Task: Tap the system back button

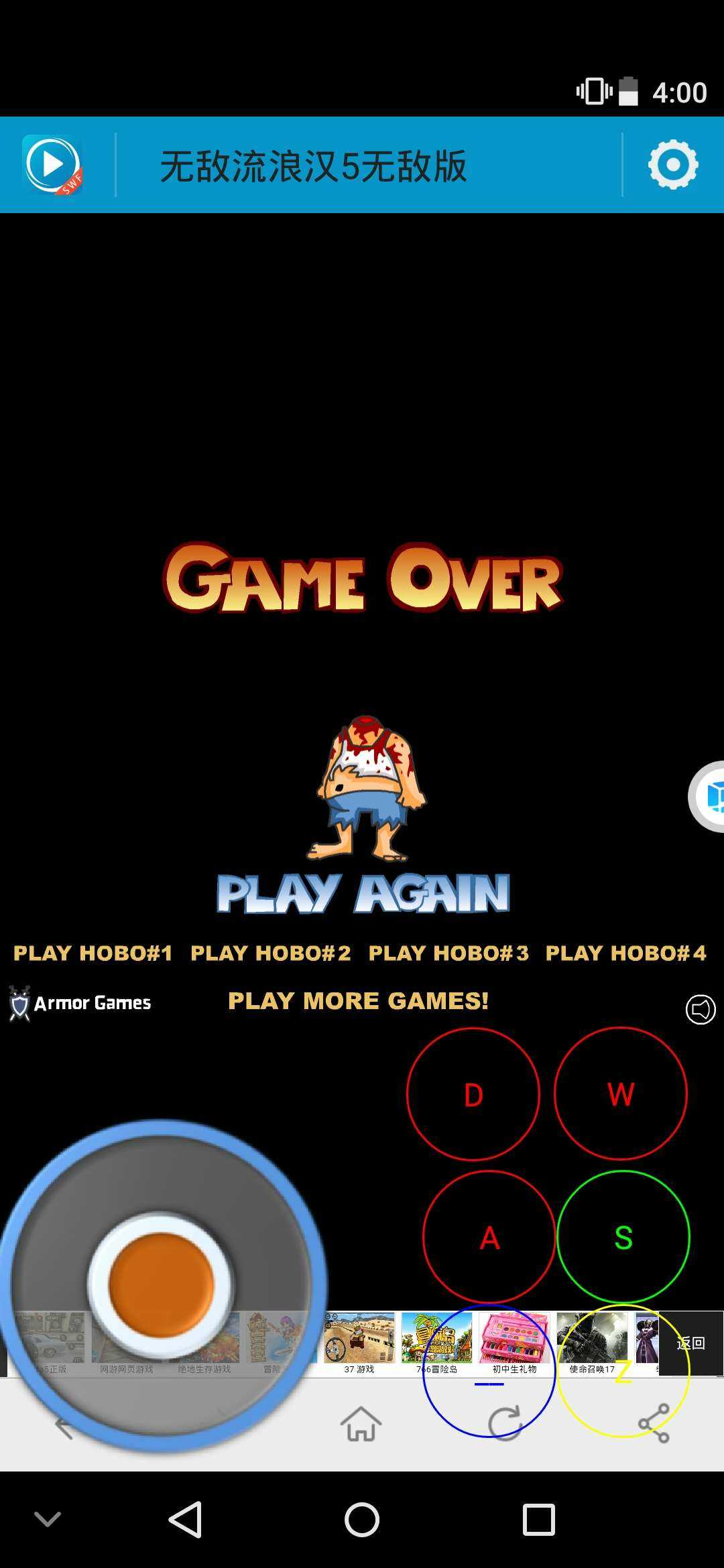Action: point(185,1519)
